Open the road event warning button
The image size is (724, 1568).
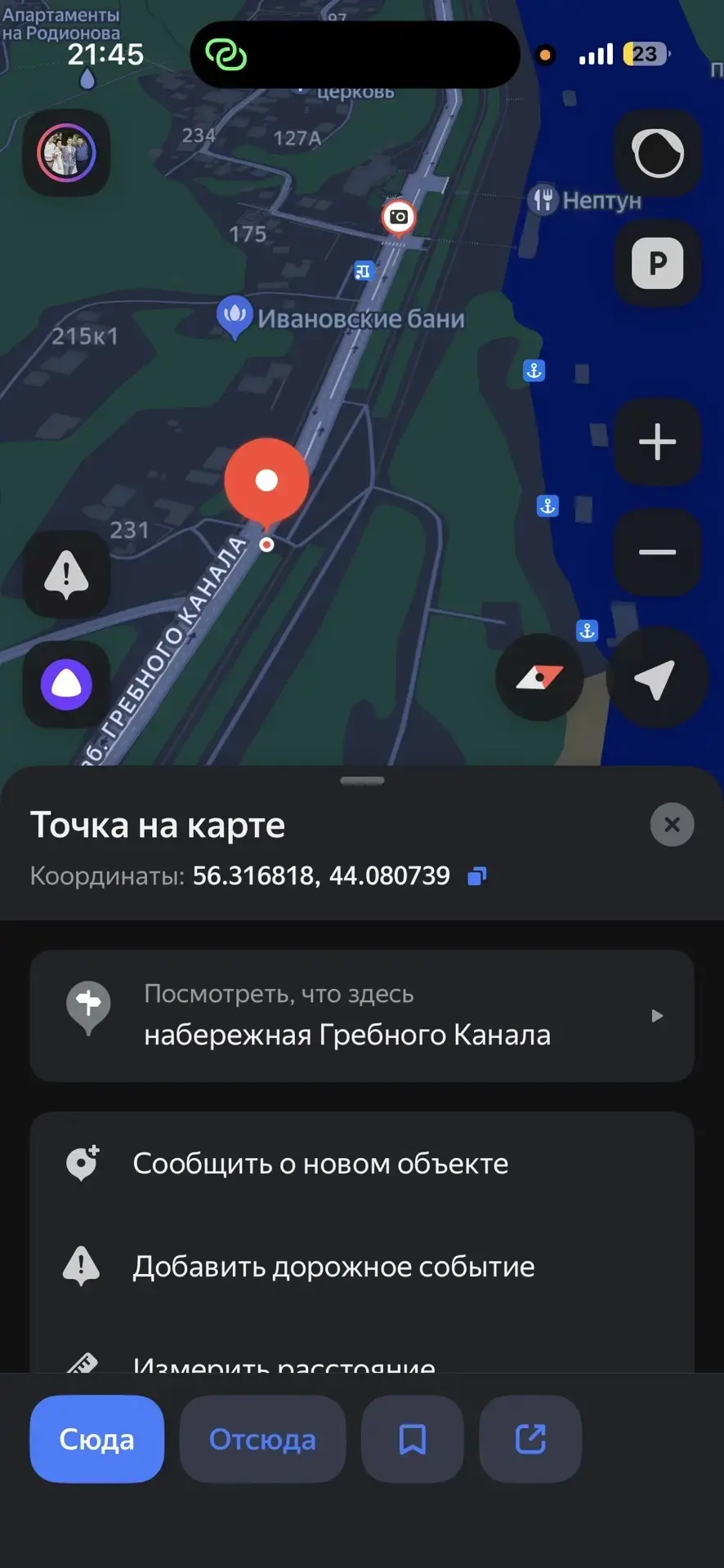(x=66, y=574)
